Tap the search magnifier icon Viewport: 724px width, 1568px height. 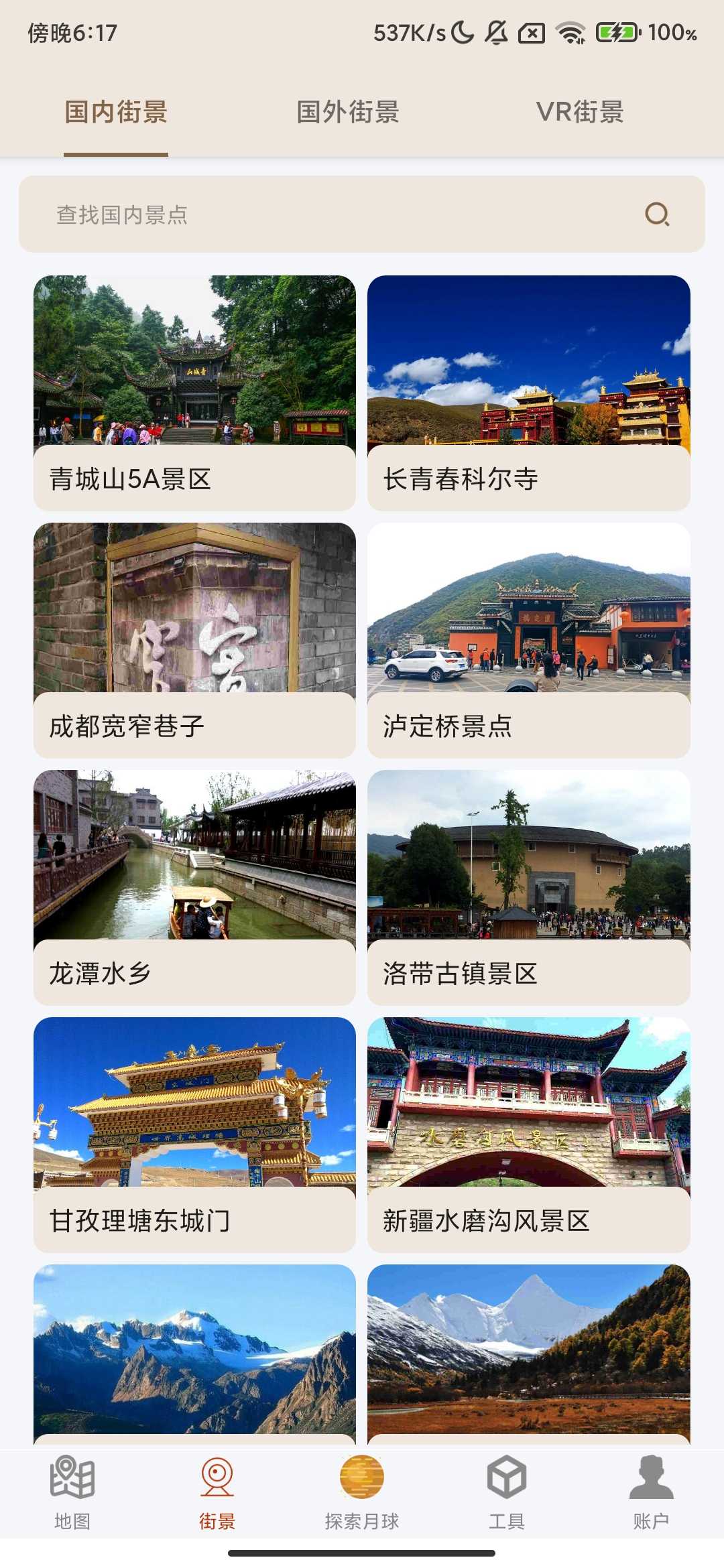pos(657,214)
